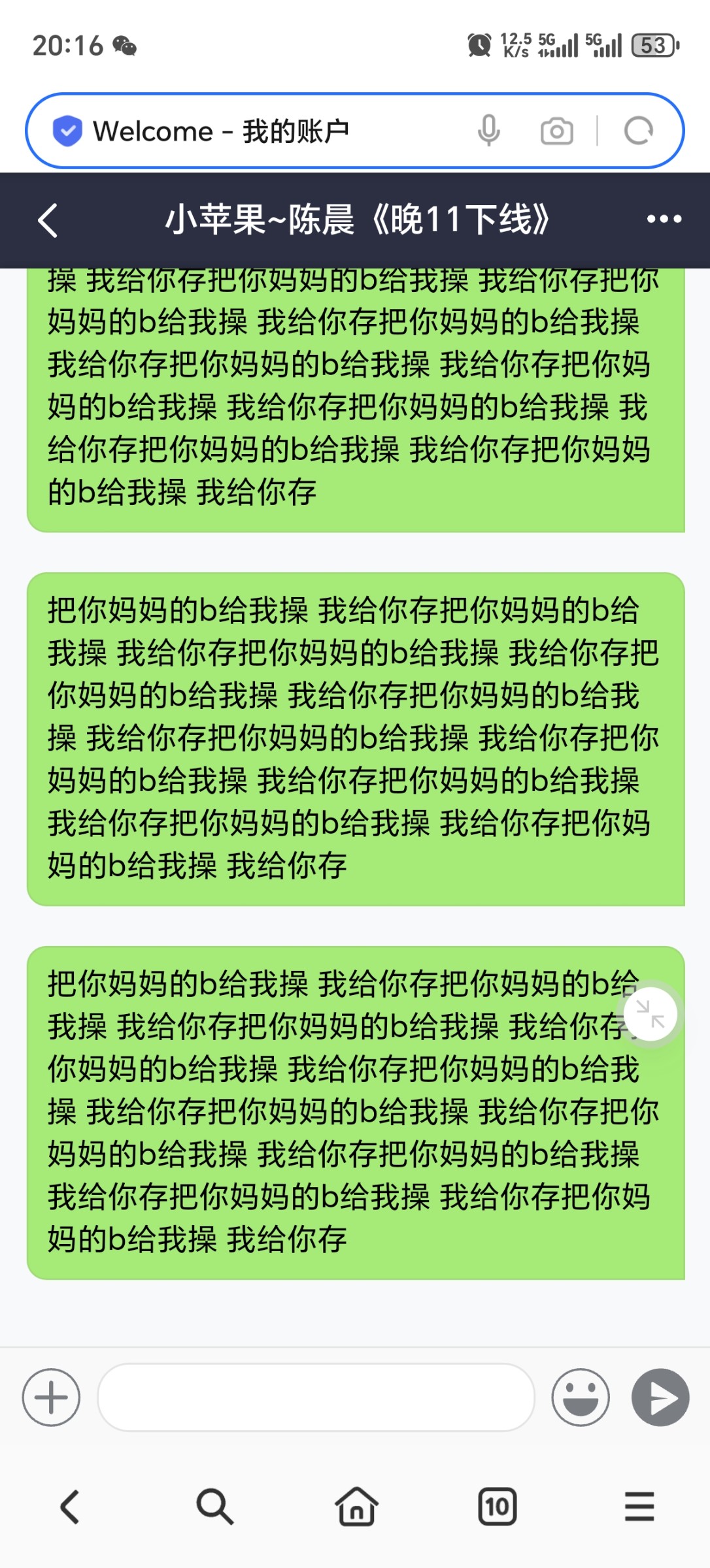Image resolution: width=710 pixels, height=1568 pixels.
Task: Open the three-dot chat options menu
Action: (x=664, y=220)
